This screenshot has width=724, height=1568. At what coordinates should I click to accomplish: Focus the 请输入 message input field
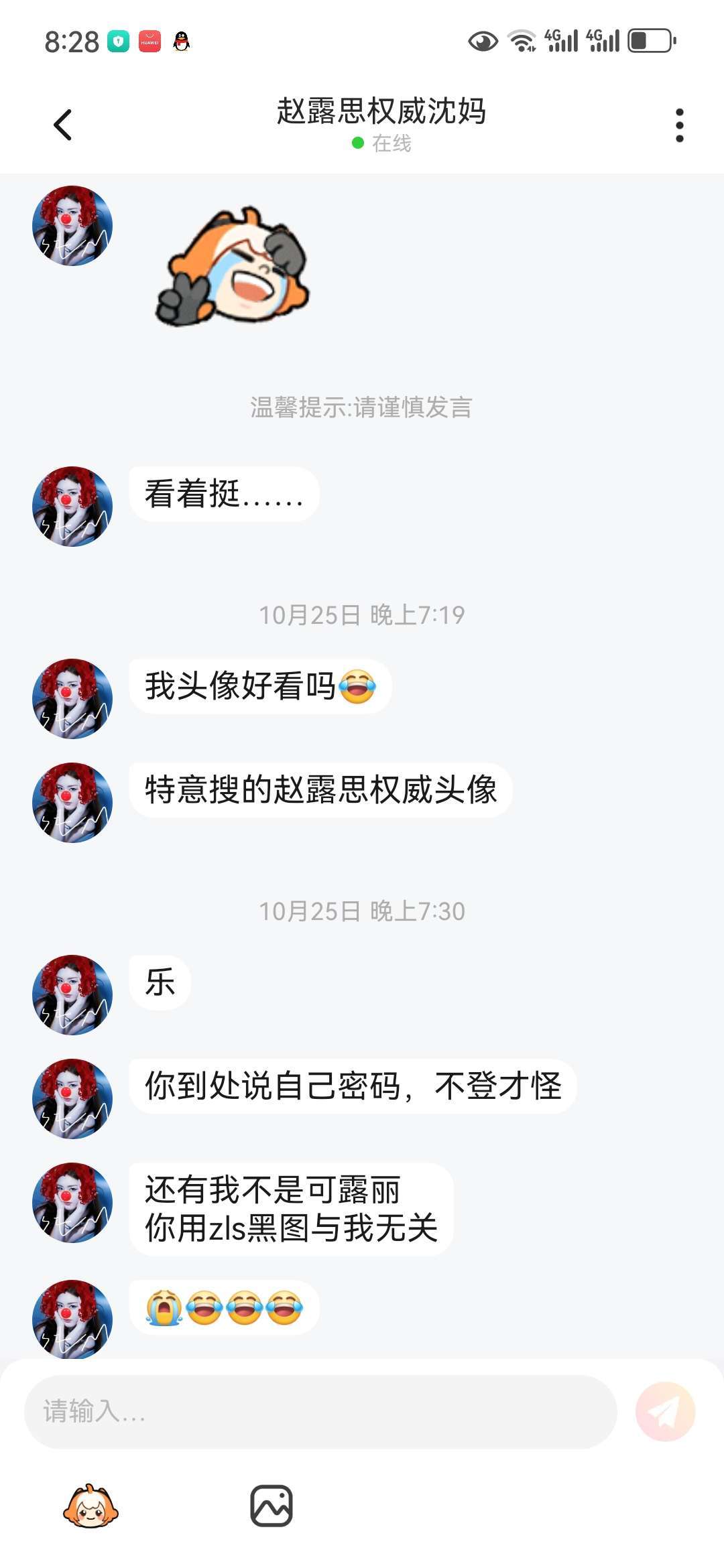[320, 1412]
